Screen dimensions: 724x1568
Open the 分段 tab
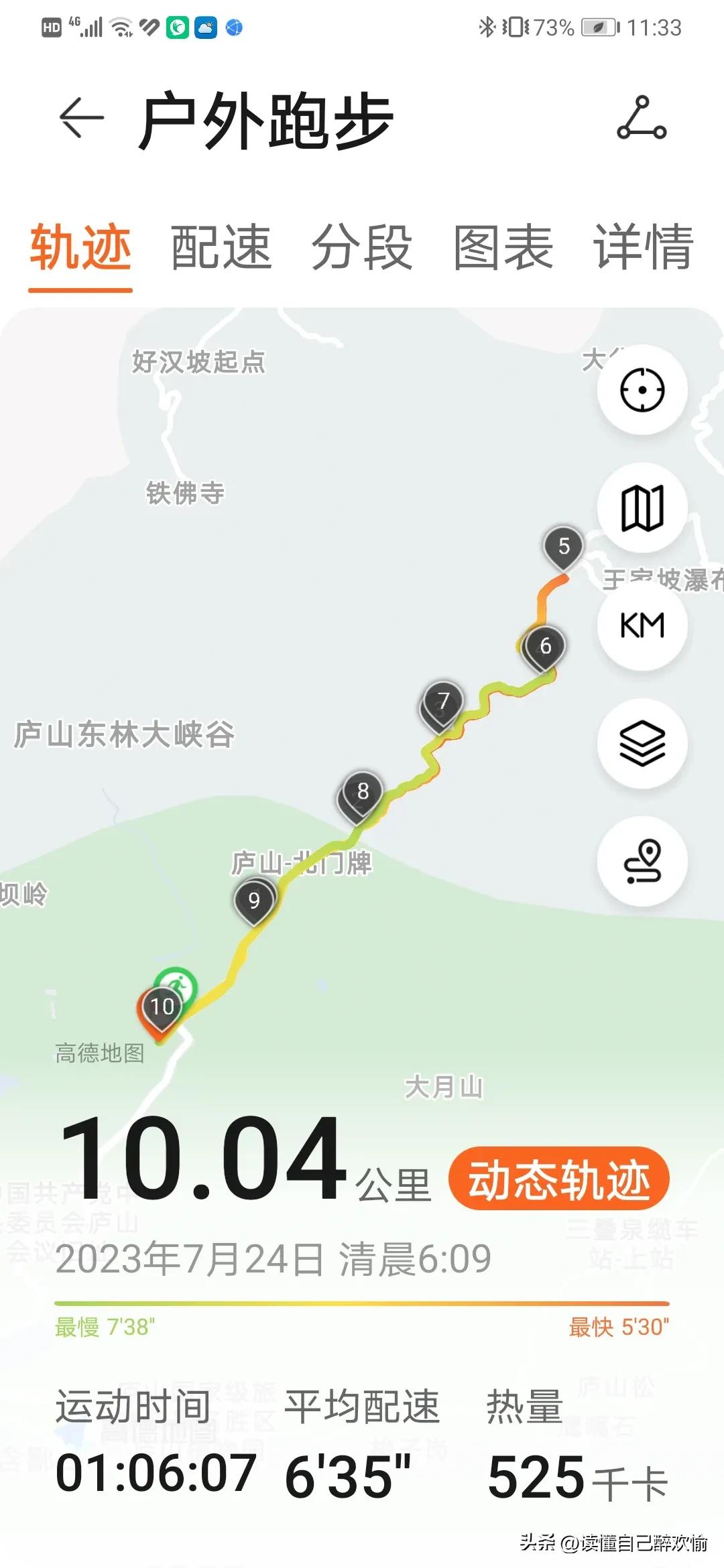[x=362, y=248]
